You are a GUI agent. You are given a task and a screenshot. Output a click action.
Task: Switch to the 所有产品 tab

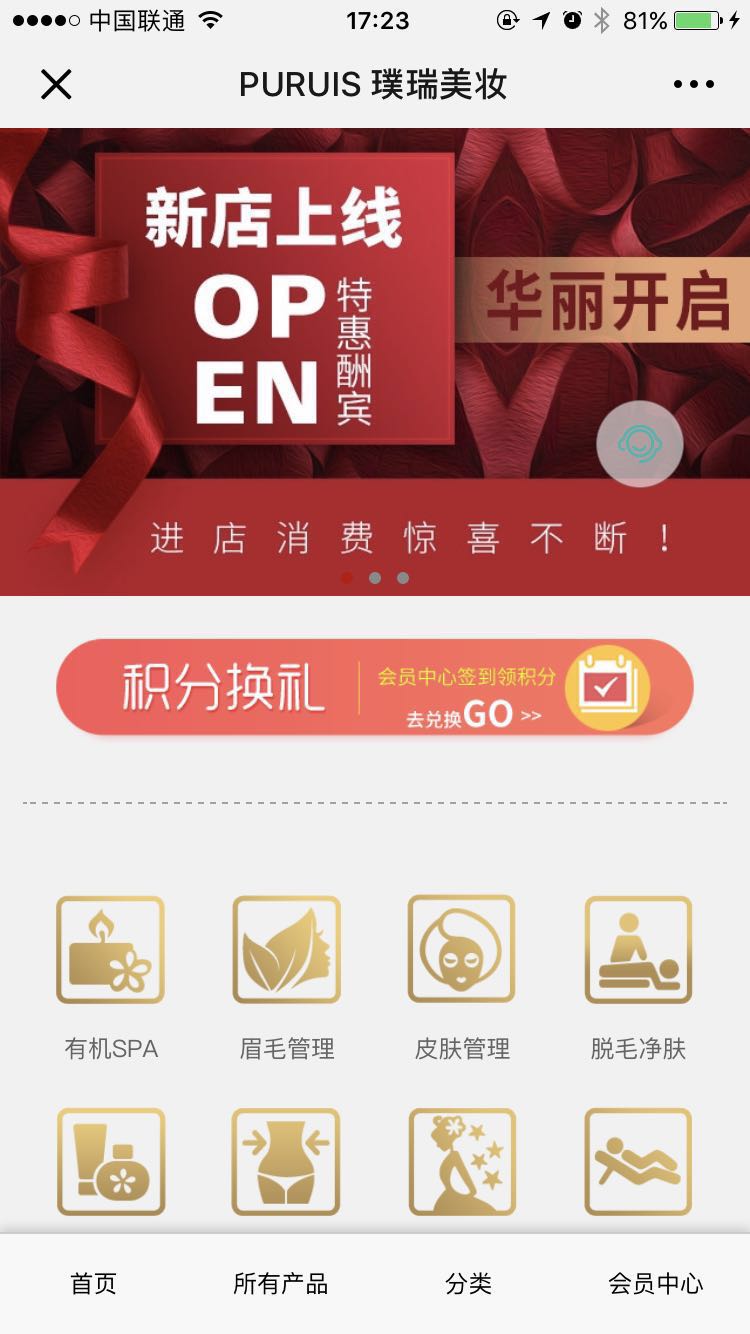(281, 1284)
